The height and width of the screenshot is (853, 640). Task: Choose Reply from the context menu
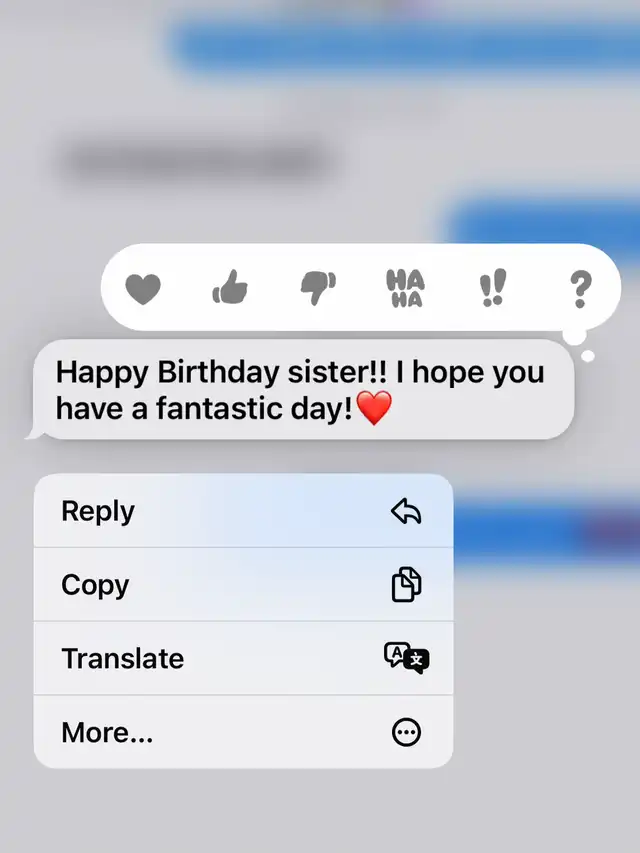tap(243, 511)
